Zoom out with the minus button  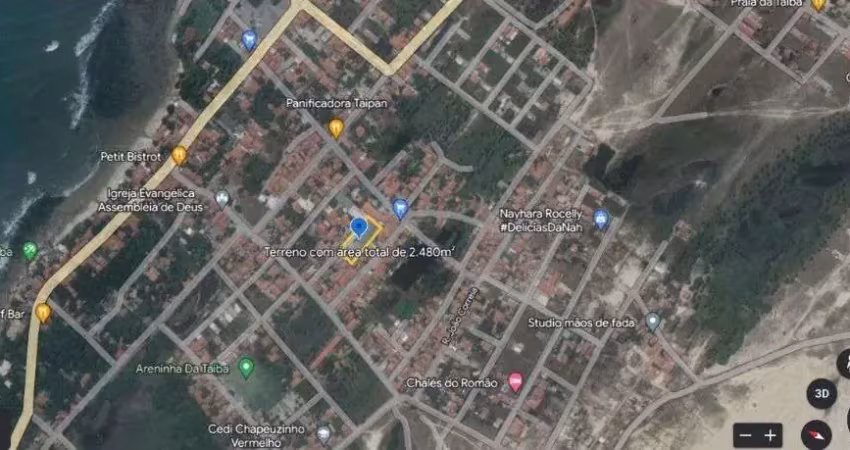(746, 435)
